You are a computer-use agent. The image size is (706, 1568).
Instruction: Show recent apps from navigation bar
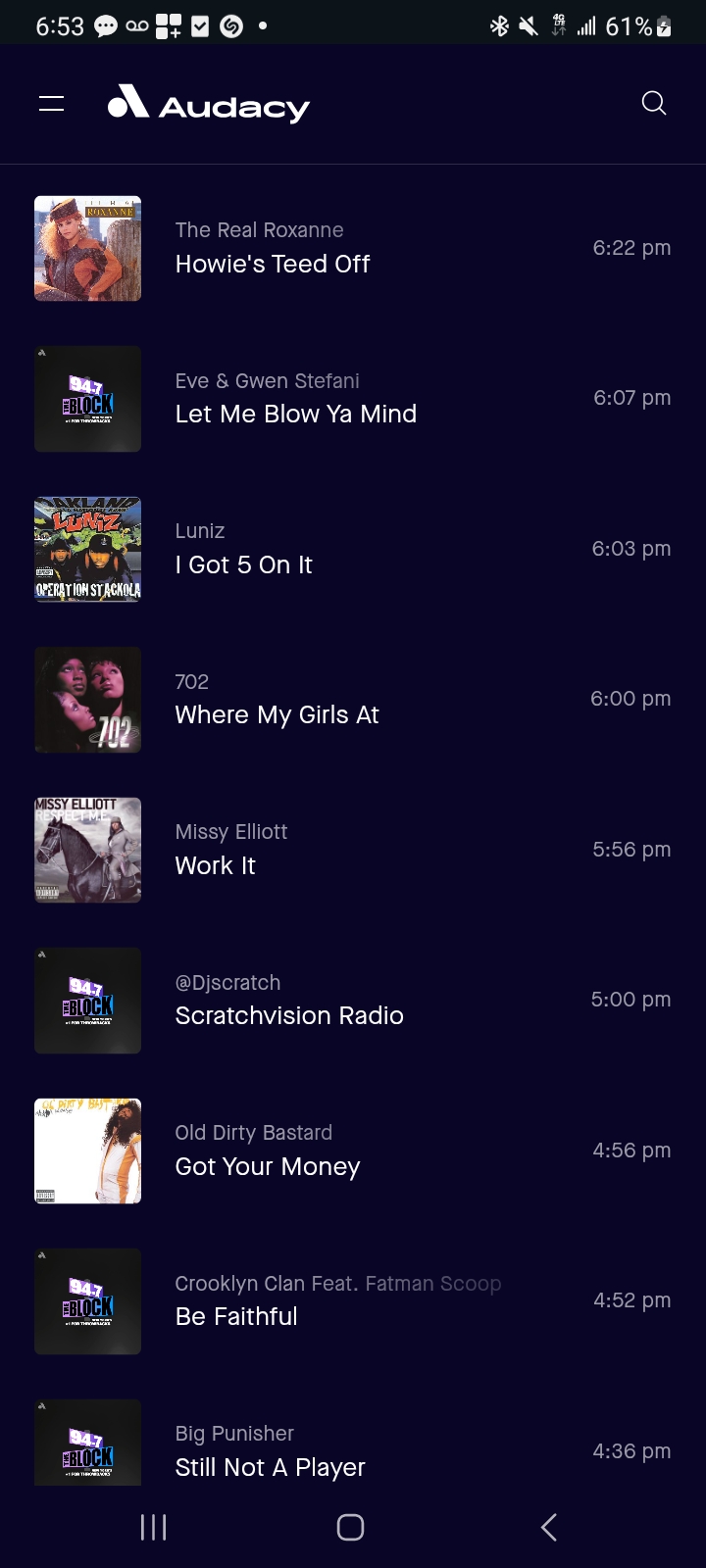tap(154, 1527)
